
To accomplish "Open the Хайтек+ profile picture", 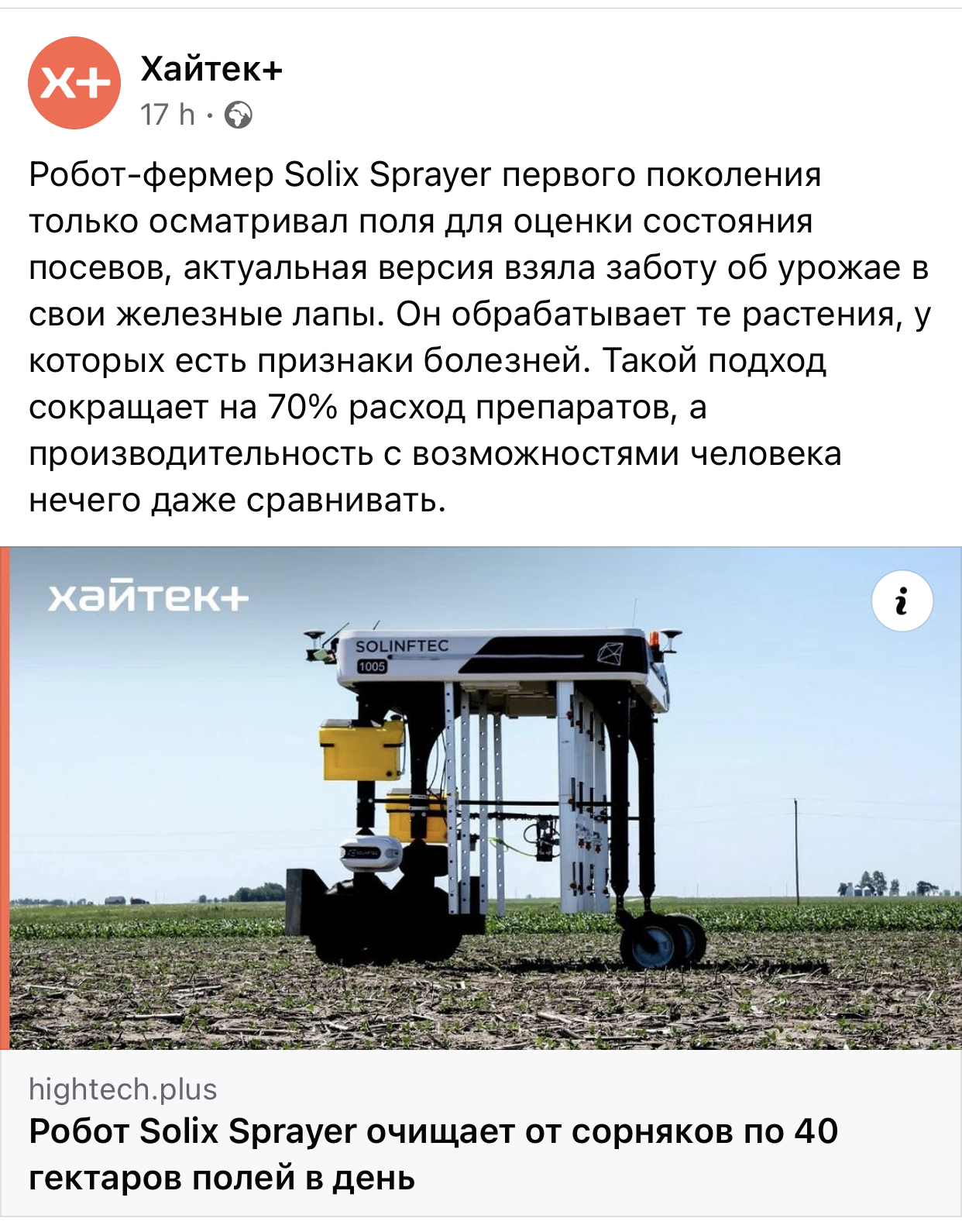I will 74,83.
